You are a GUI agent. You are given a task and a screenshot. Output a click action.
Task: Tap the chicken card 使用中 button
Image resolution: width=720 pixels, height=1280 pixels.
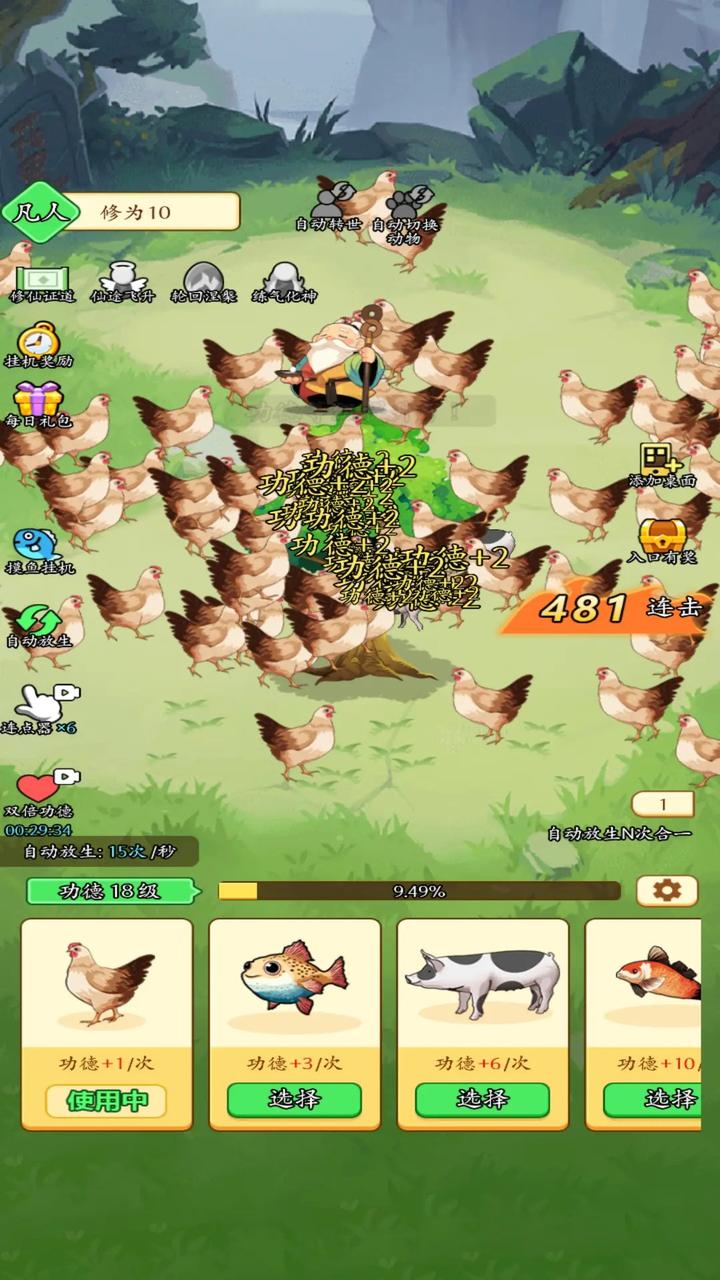pos(106,1100)
